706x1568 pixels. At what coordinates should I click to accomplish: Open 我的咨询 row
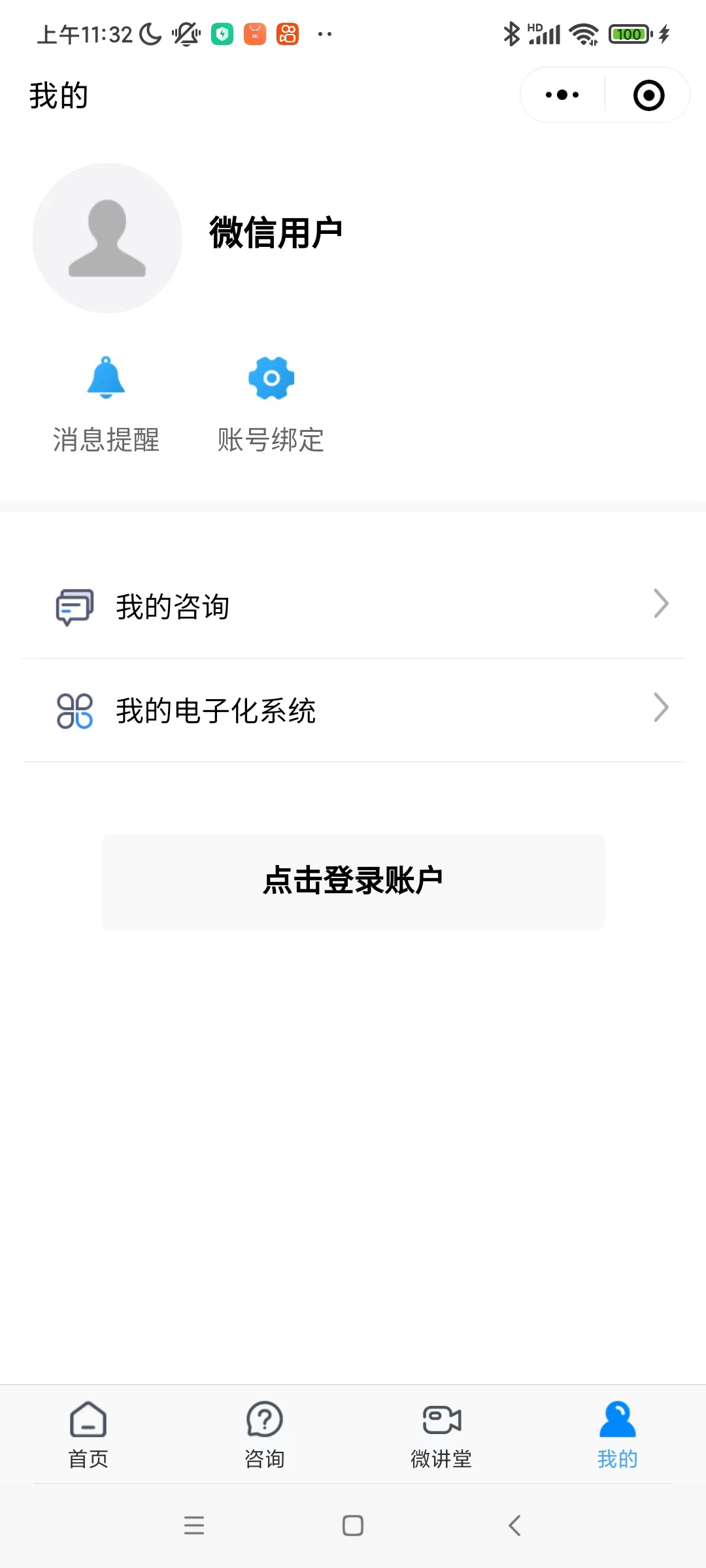tap(353, 606)
